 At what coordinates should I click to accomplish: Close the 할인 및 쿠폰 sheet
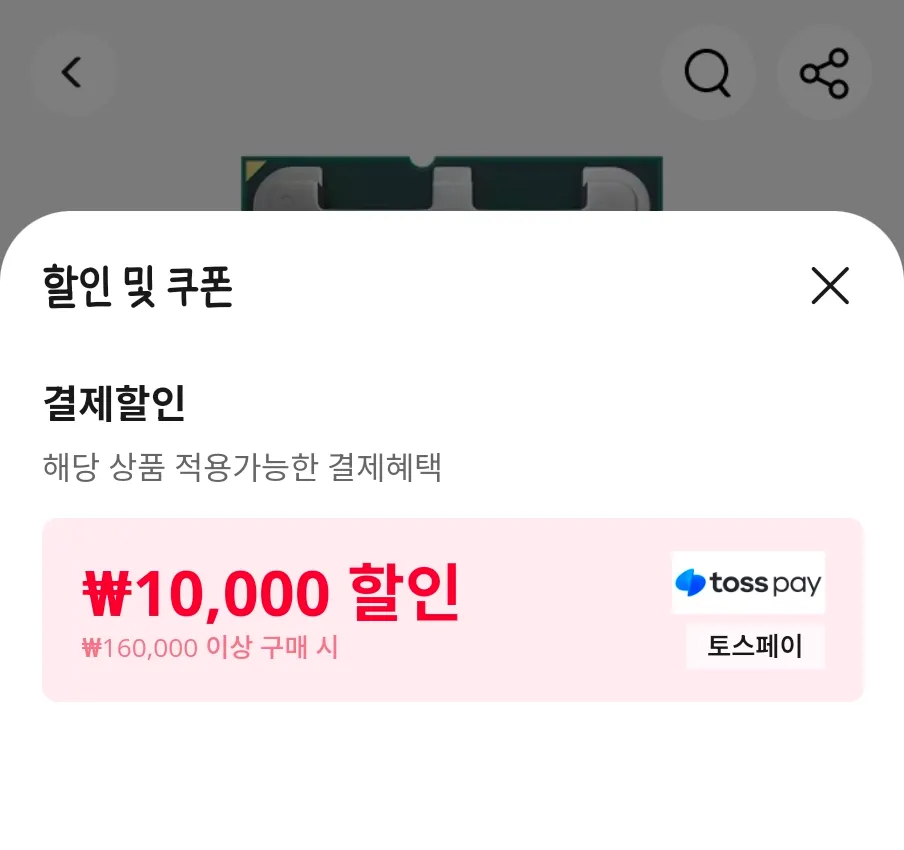pyautogui.click(x=829, y=286)
